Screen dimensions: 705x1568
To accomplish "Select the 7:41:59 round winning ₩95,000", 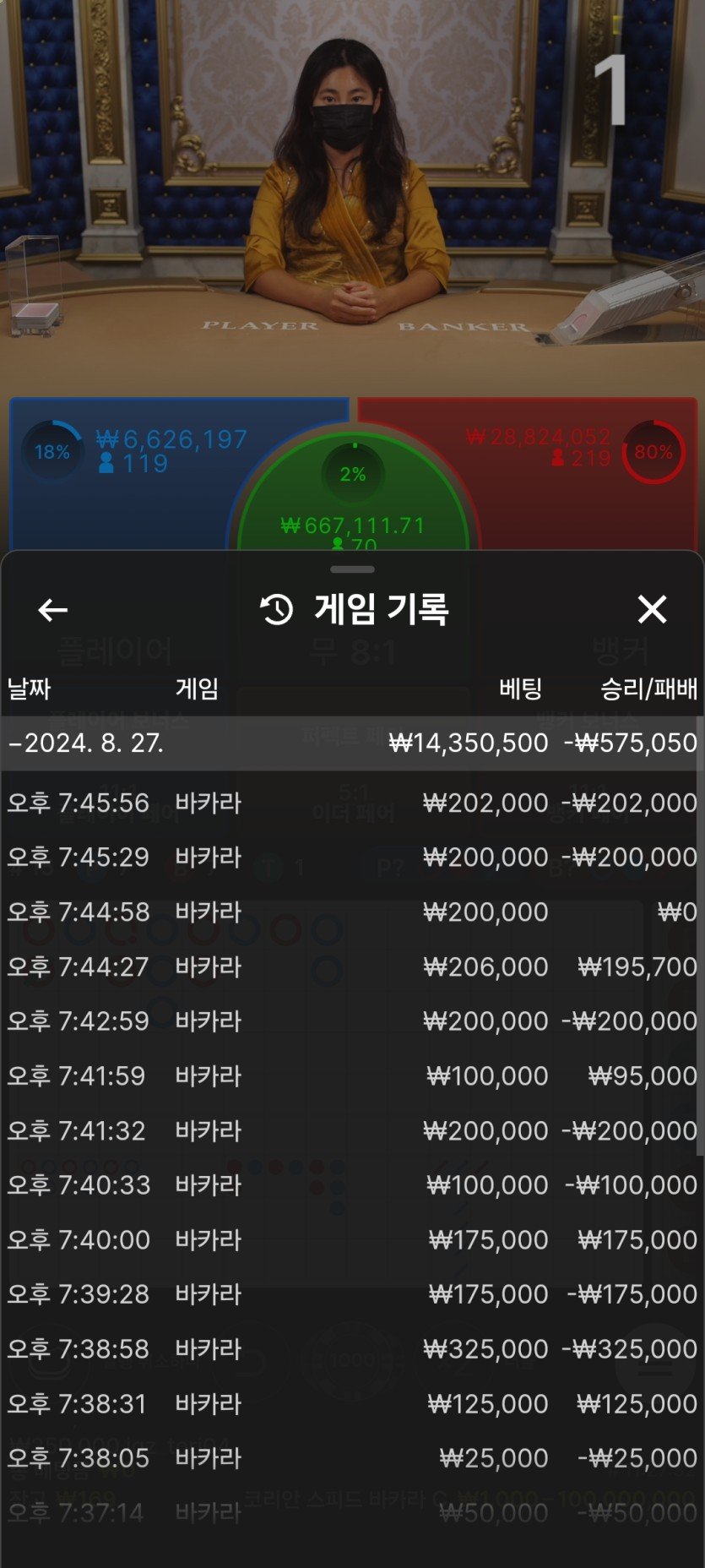I will [352, 1076].
